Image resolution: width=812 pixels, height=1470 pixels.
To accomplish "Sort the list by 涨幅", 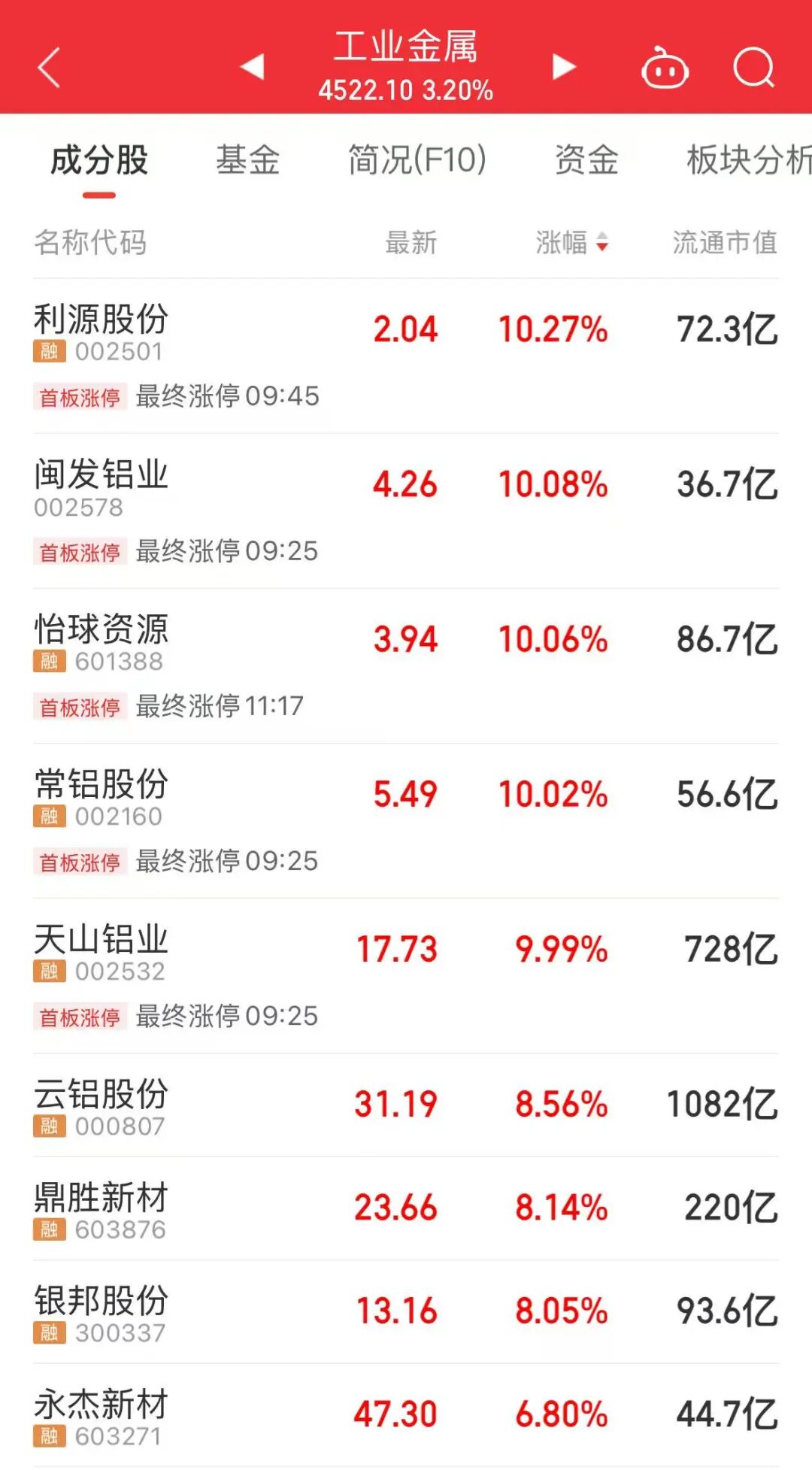I will point(571,242).
